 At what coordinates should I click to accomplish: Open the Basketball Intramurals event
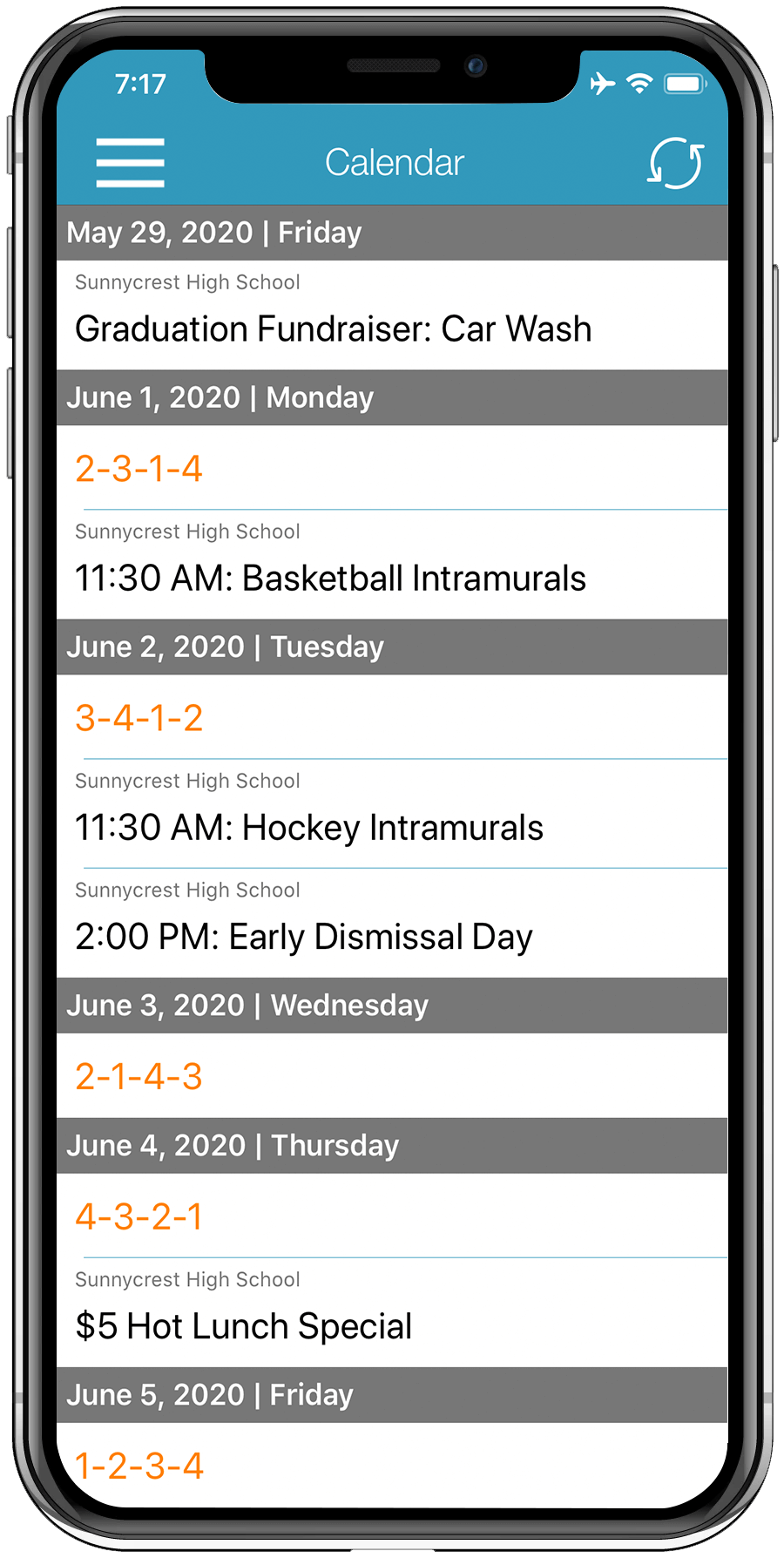(392, 565)
